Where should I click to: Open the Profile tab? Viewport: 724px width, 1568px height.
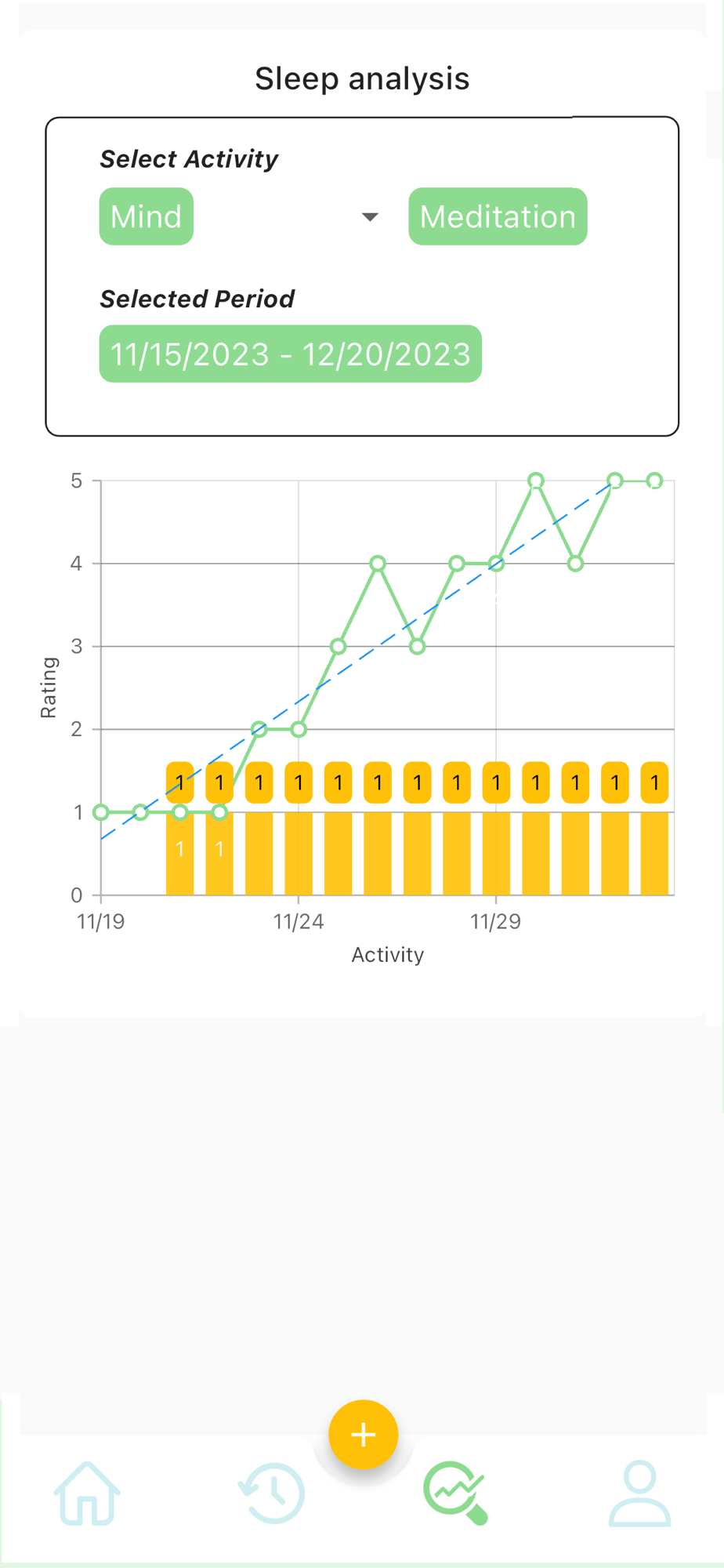tap(639, 1494)
